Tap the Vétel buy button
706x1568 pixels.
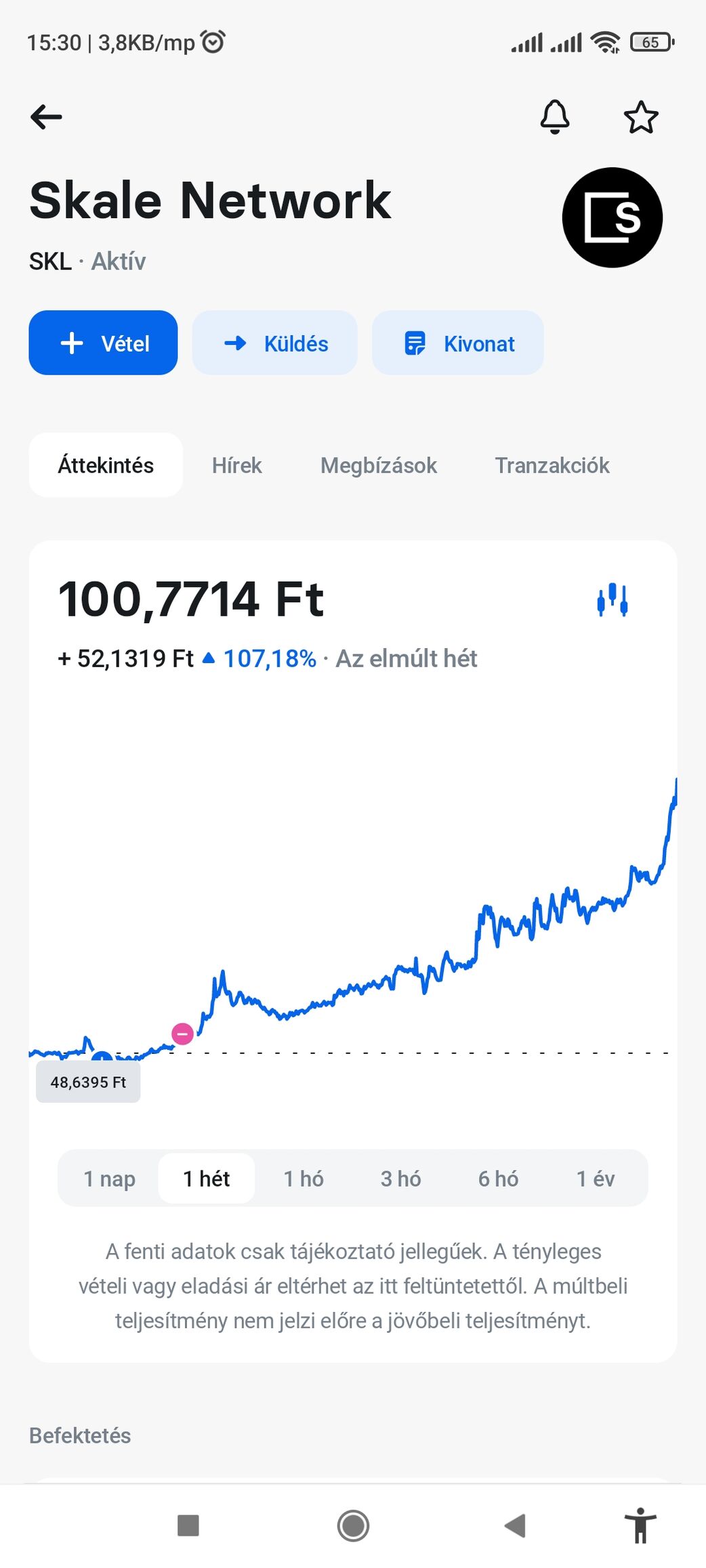coord(103,343)
